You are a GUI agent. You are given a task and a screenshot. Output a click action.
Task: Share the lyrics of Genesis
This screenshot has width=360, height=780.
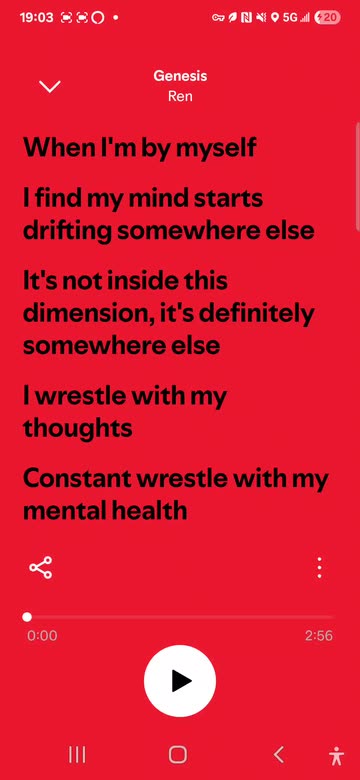[41, 568]
